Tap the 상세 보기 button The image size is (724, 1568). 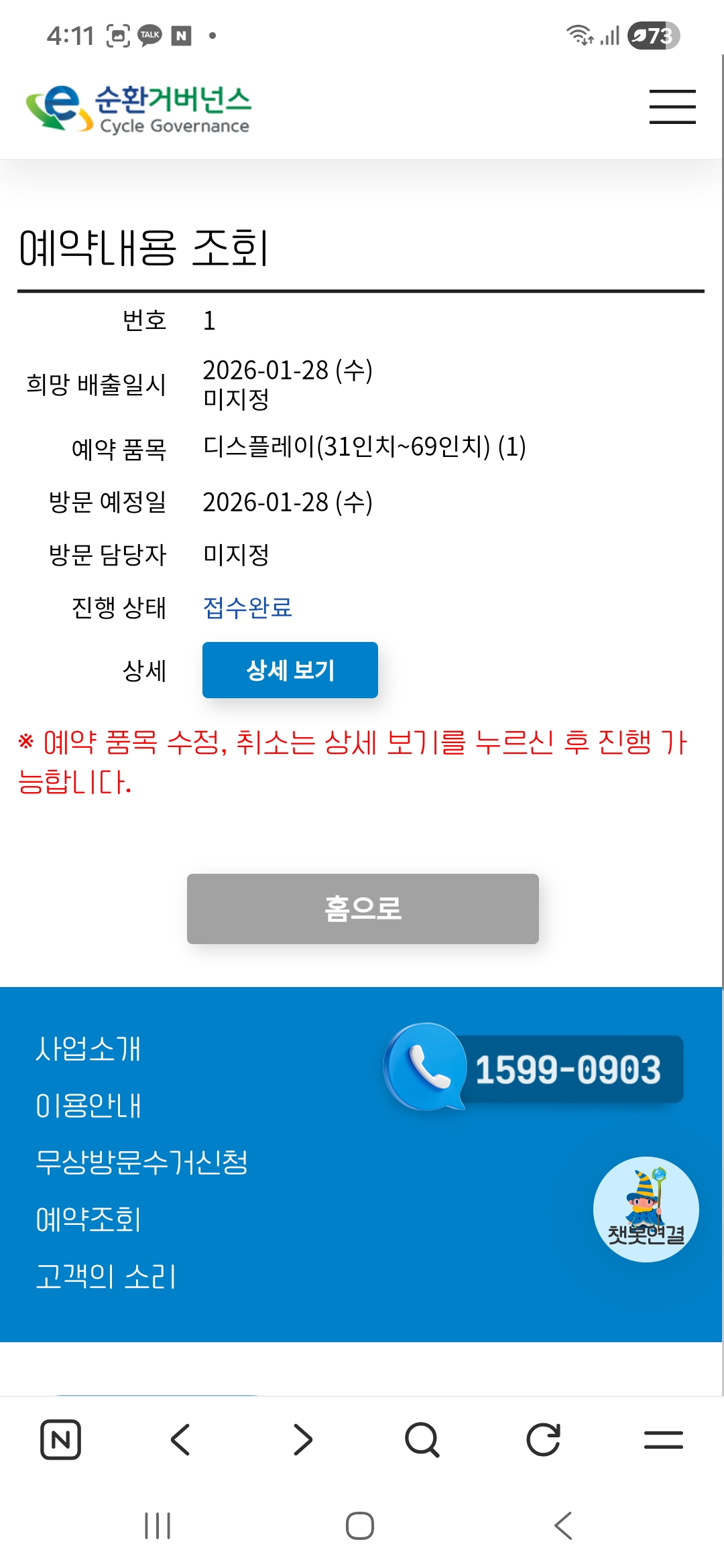pos(290,670)
